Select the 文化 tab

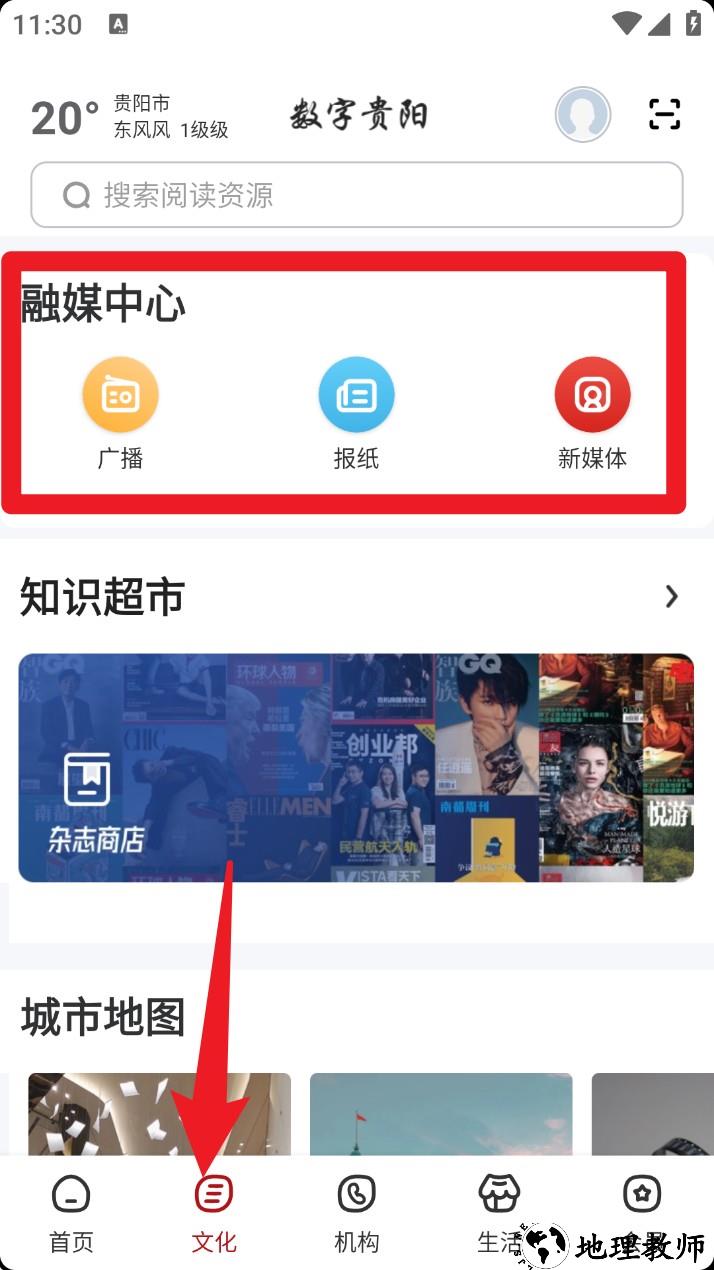pyautogui.click(x=214, y=1213)
